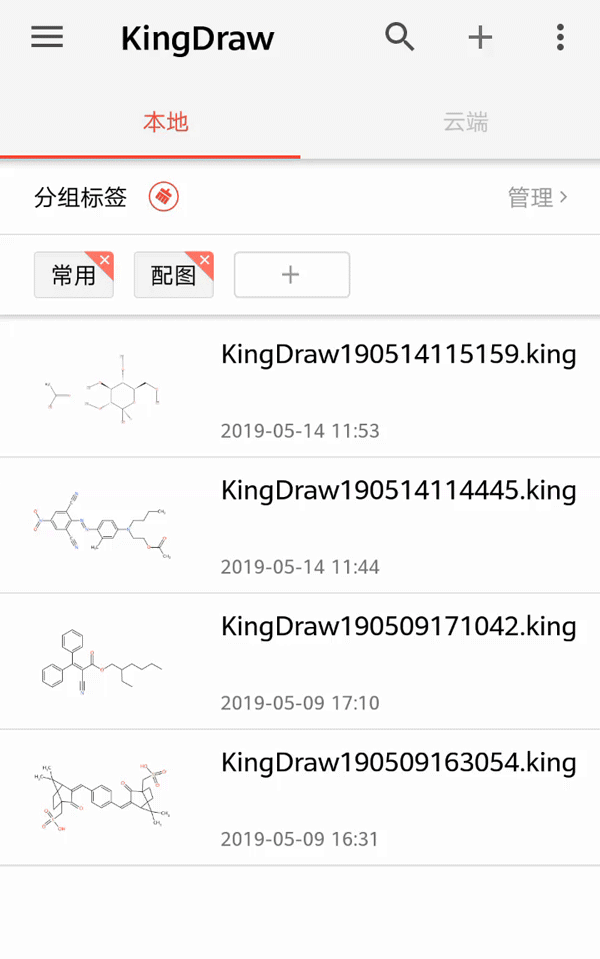Open file KingDraw190509163054.king
This screenshot has height=959, width=600.
point(398,763)
